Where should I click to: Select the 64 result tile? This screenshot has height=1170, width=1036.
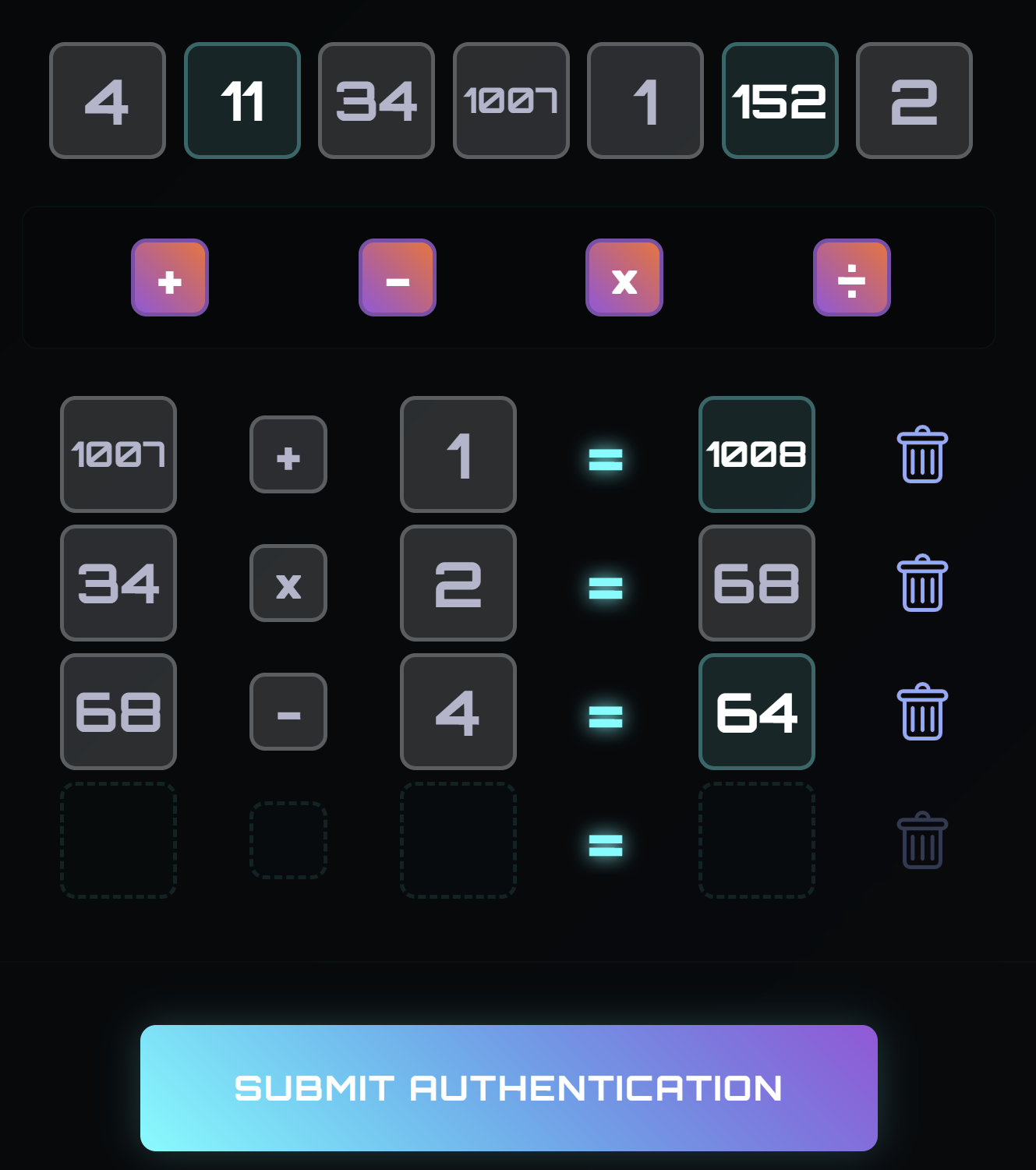coord(756,712)
